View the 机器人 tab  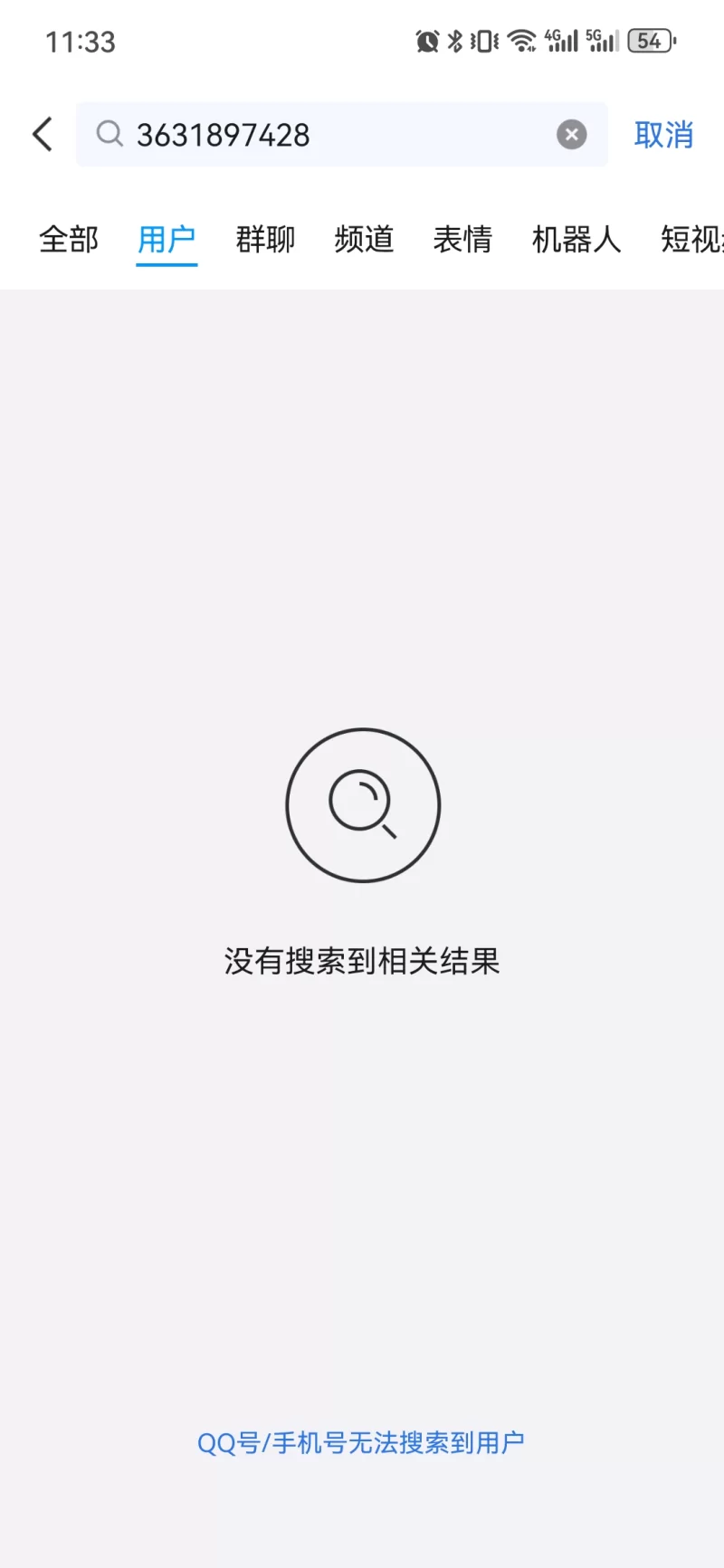(x=576, y=240)
